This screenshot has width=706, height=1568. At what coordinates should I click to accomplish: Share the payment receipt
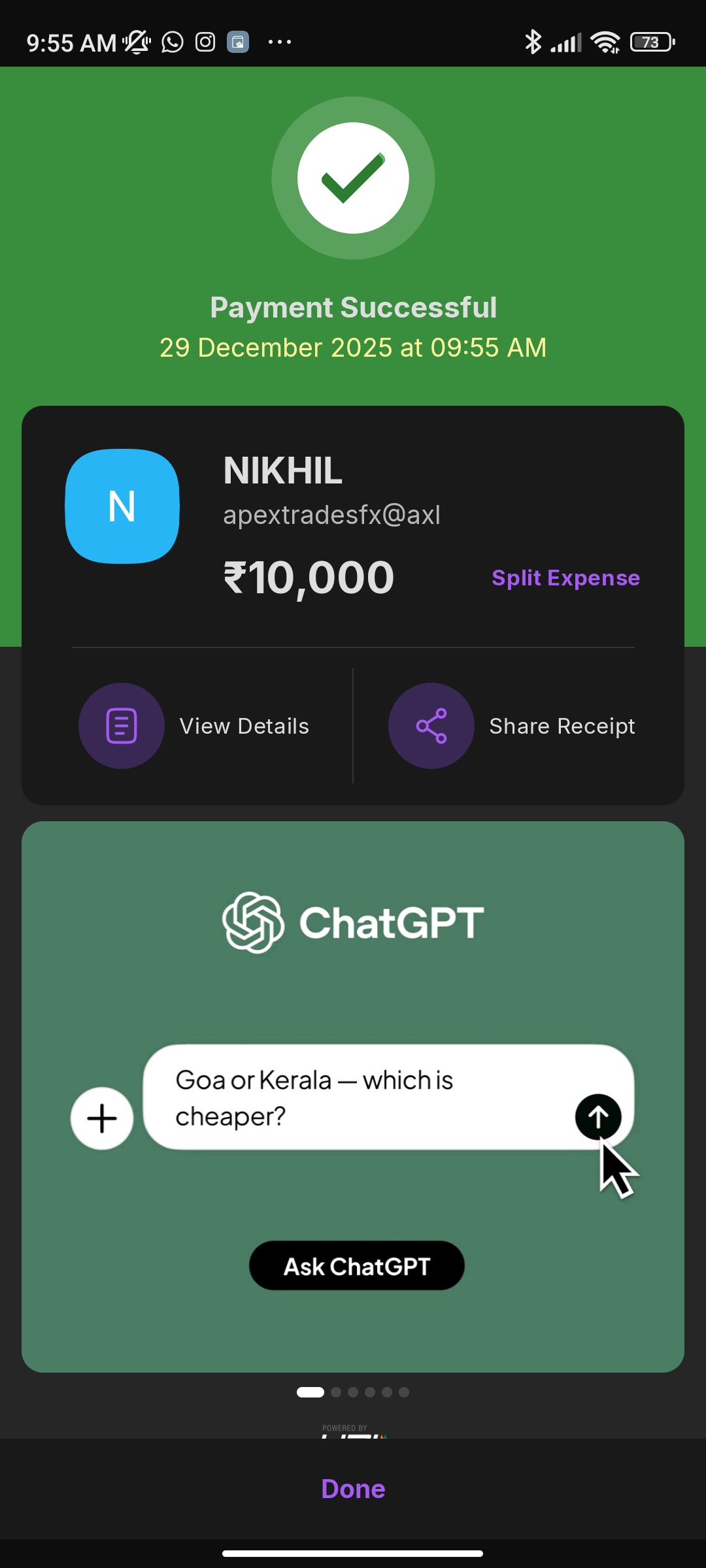pyautogui.click(x=511, y=726)
